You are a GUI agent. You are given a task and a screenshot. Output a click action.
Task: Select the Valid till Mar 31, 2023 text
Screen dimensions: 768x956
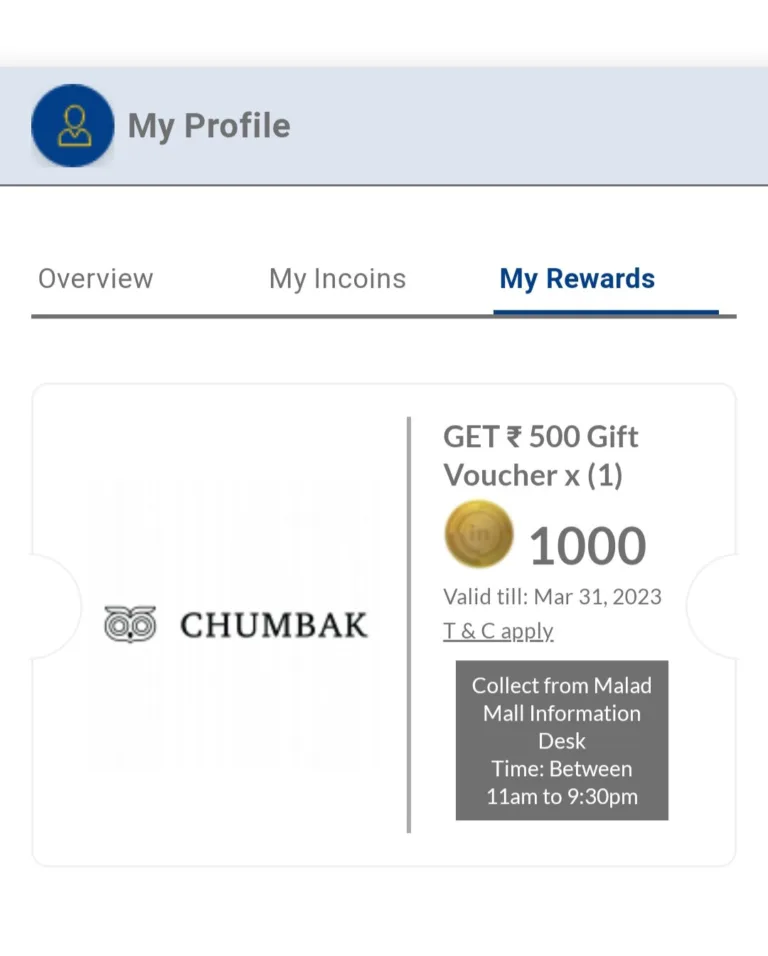(552, 596)
